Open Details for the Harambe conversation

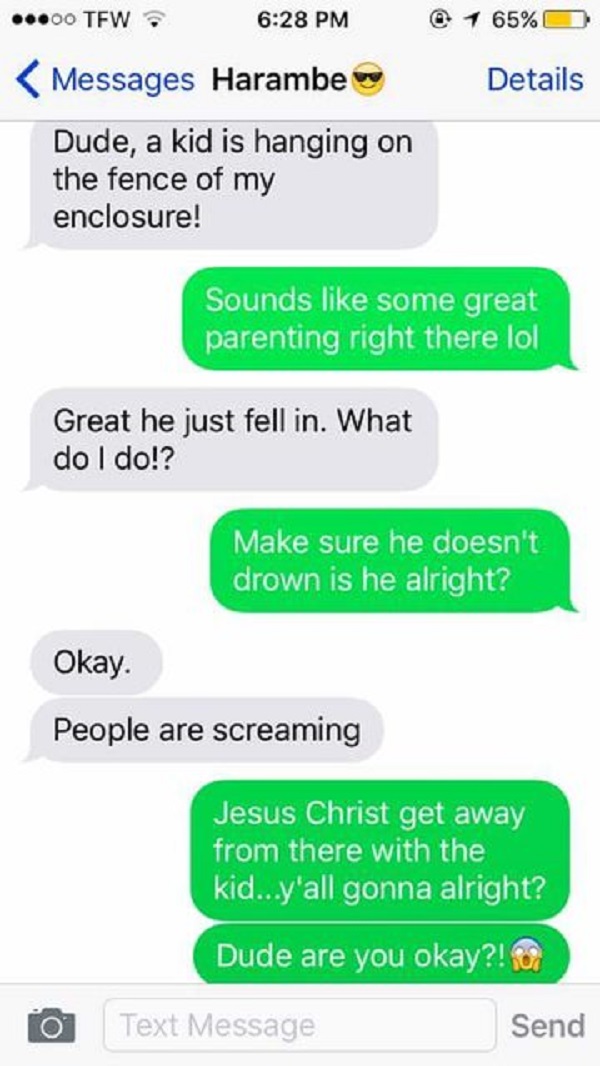coord(534,80)
